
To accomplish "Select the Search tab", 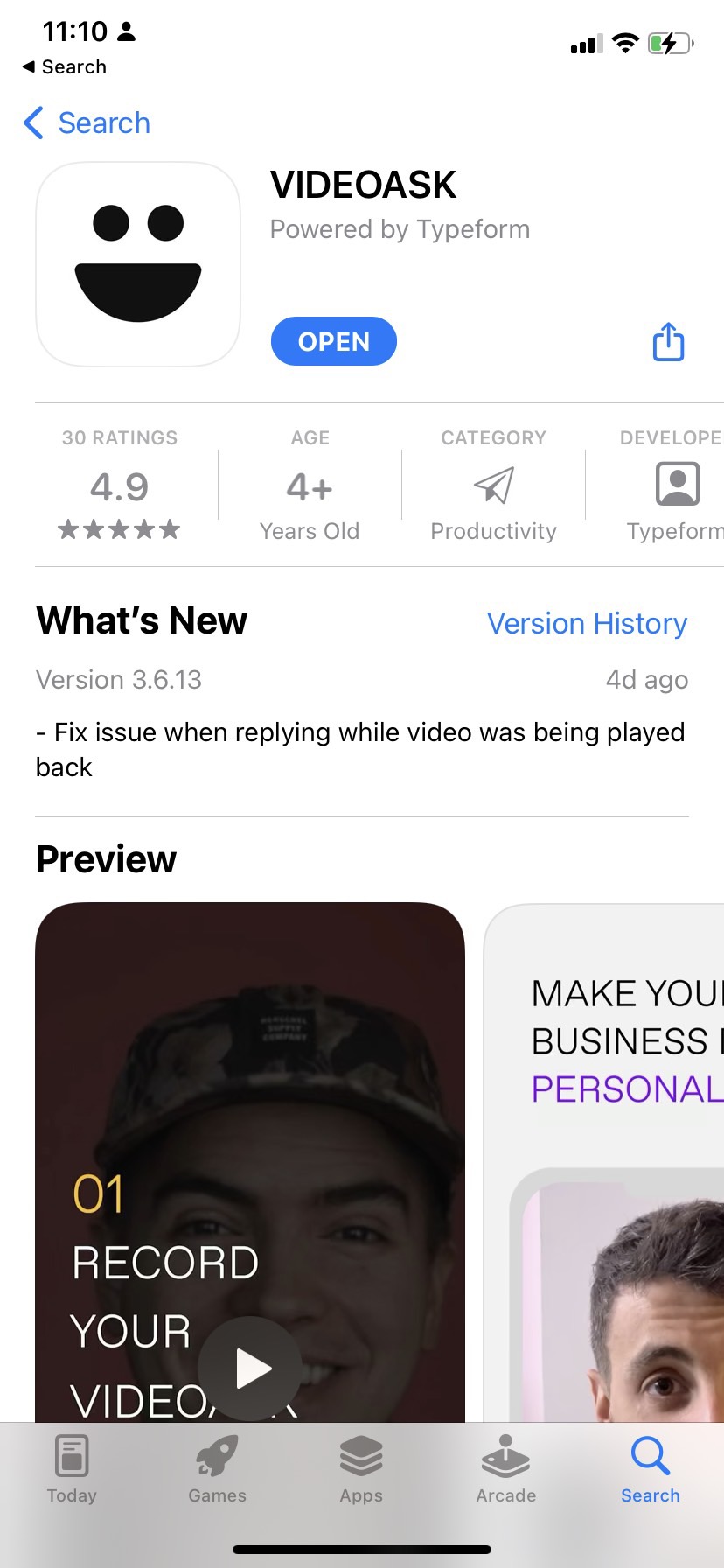I will coord(650,1470).
